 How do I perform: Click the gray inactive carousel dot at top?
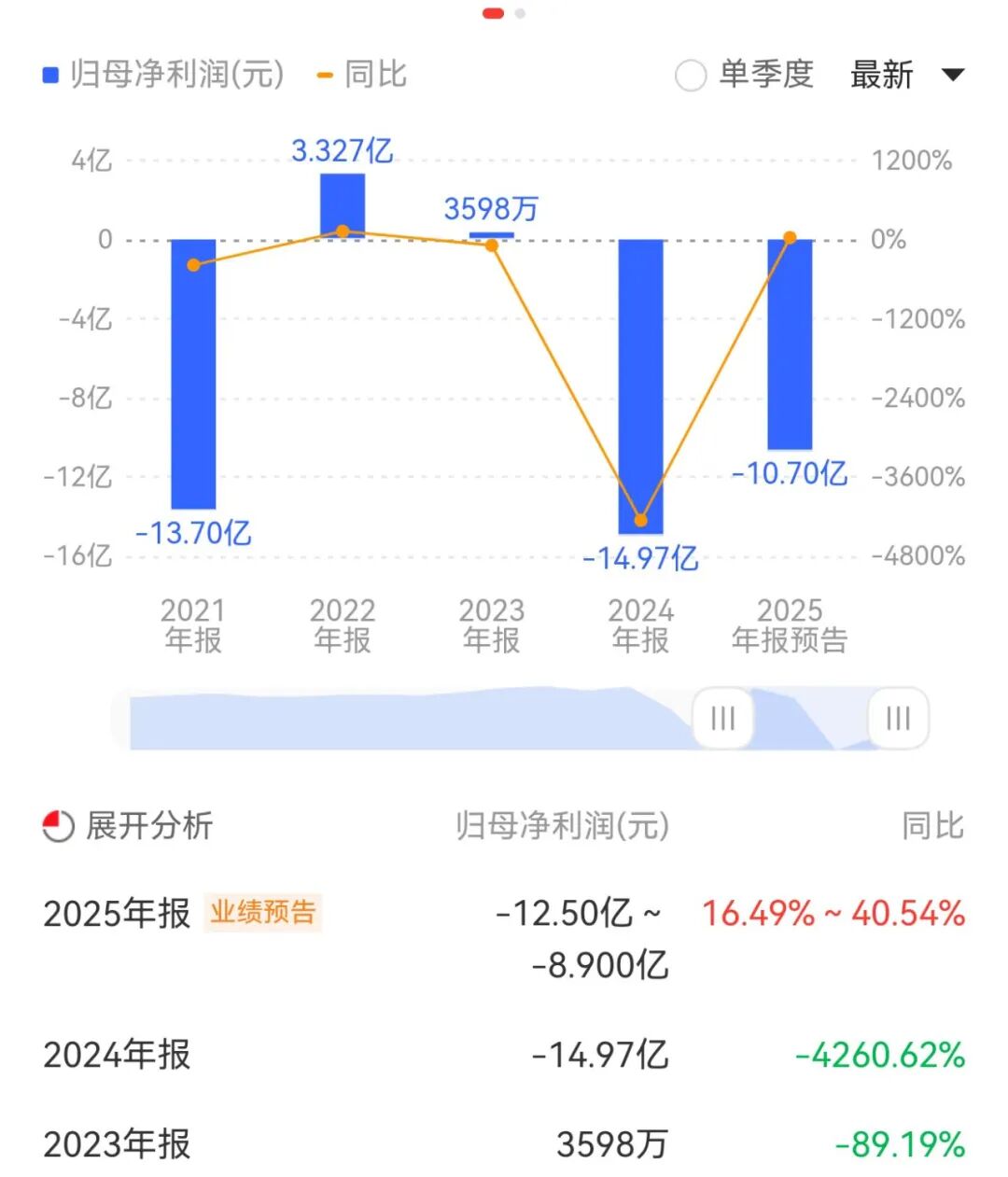click(x=518, y=14)
